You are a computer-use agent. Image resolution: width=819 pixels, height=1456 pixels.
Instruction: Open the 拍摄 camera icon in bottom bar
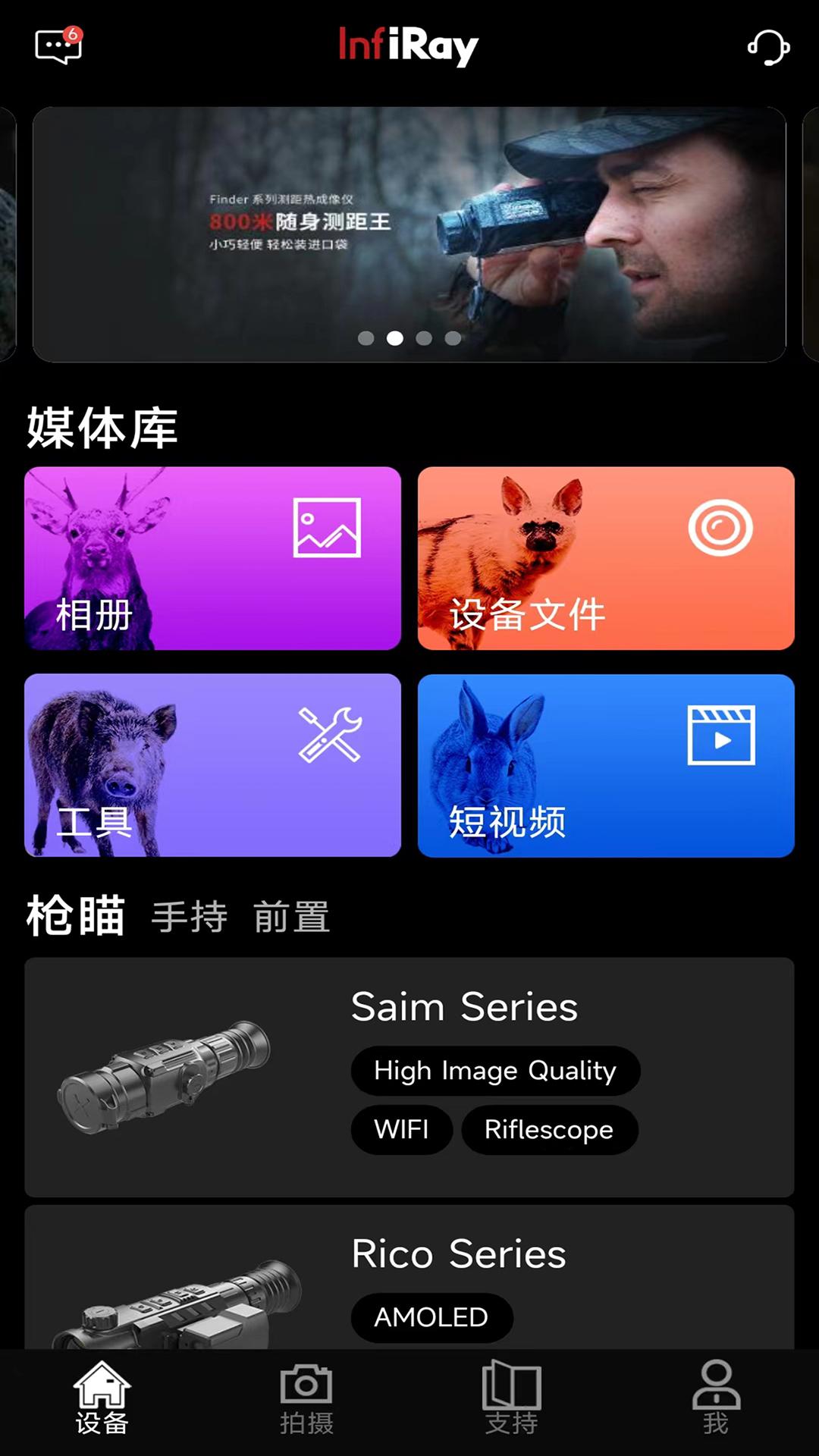point(307,1399)
